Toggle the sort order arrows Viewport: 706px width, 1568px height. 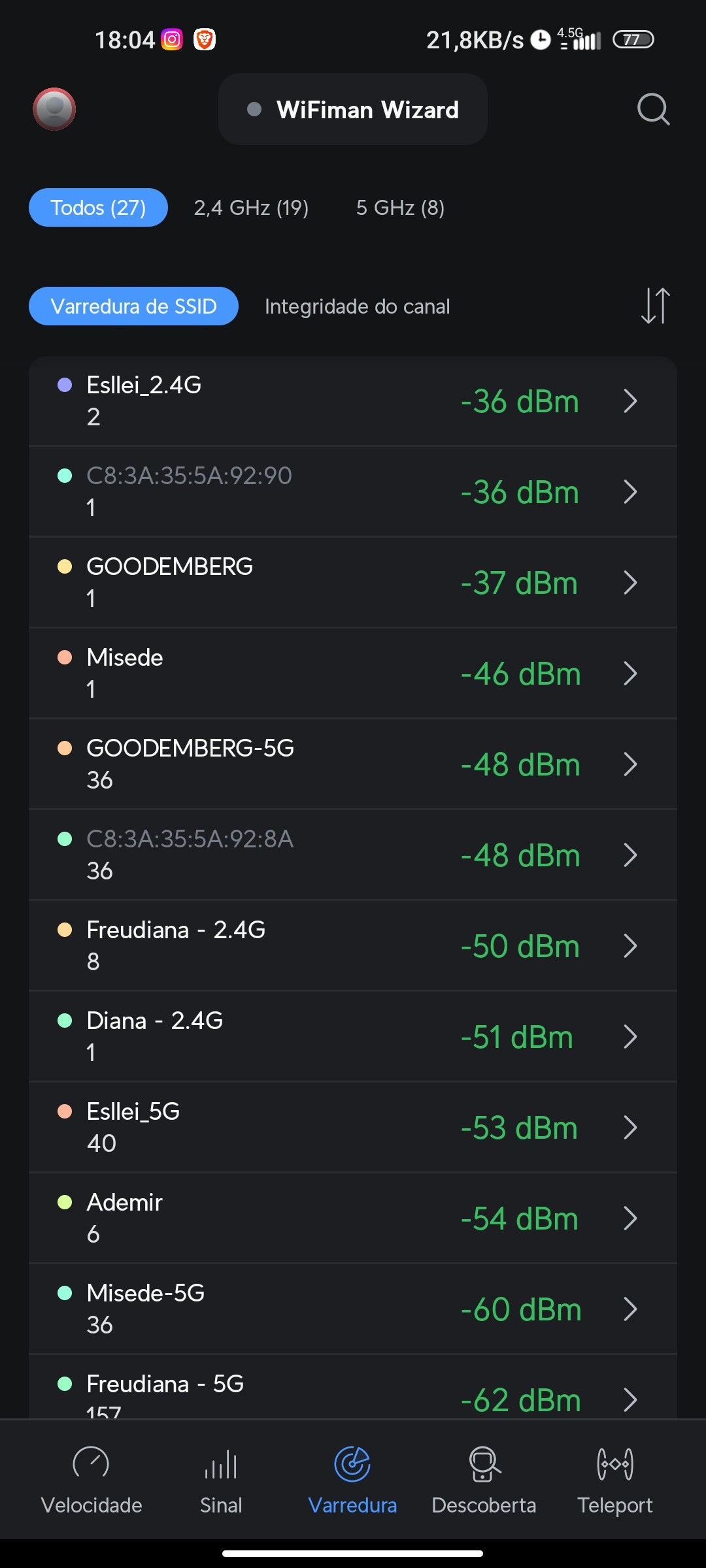coord(655,306)
